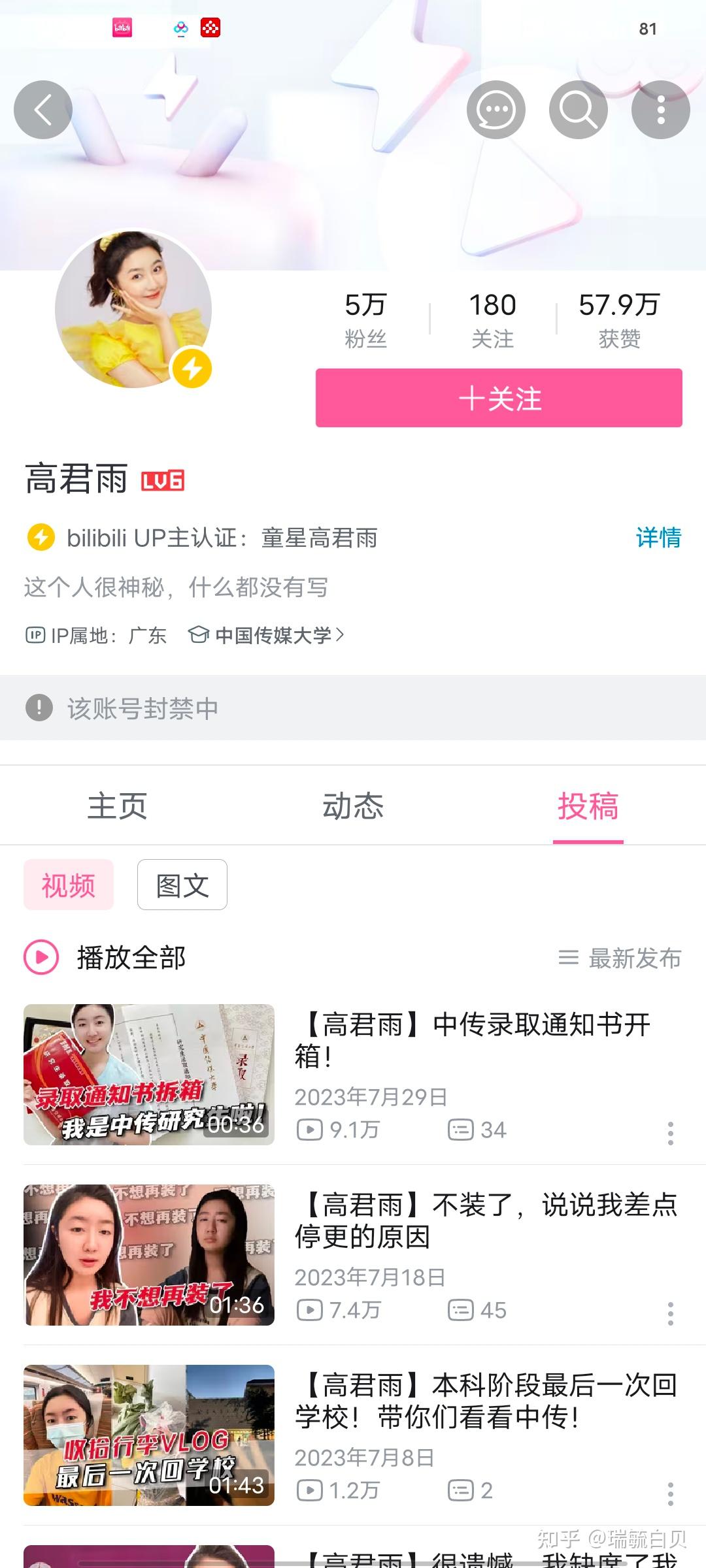
Task: Switch to the 动态 tab
Action: 353,806
